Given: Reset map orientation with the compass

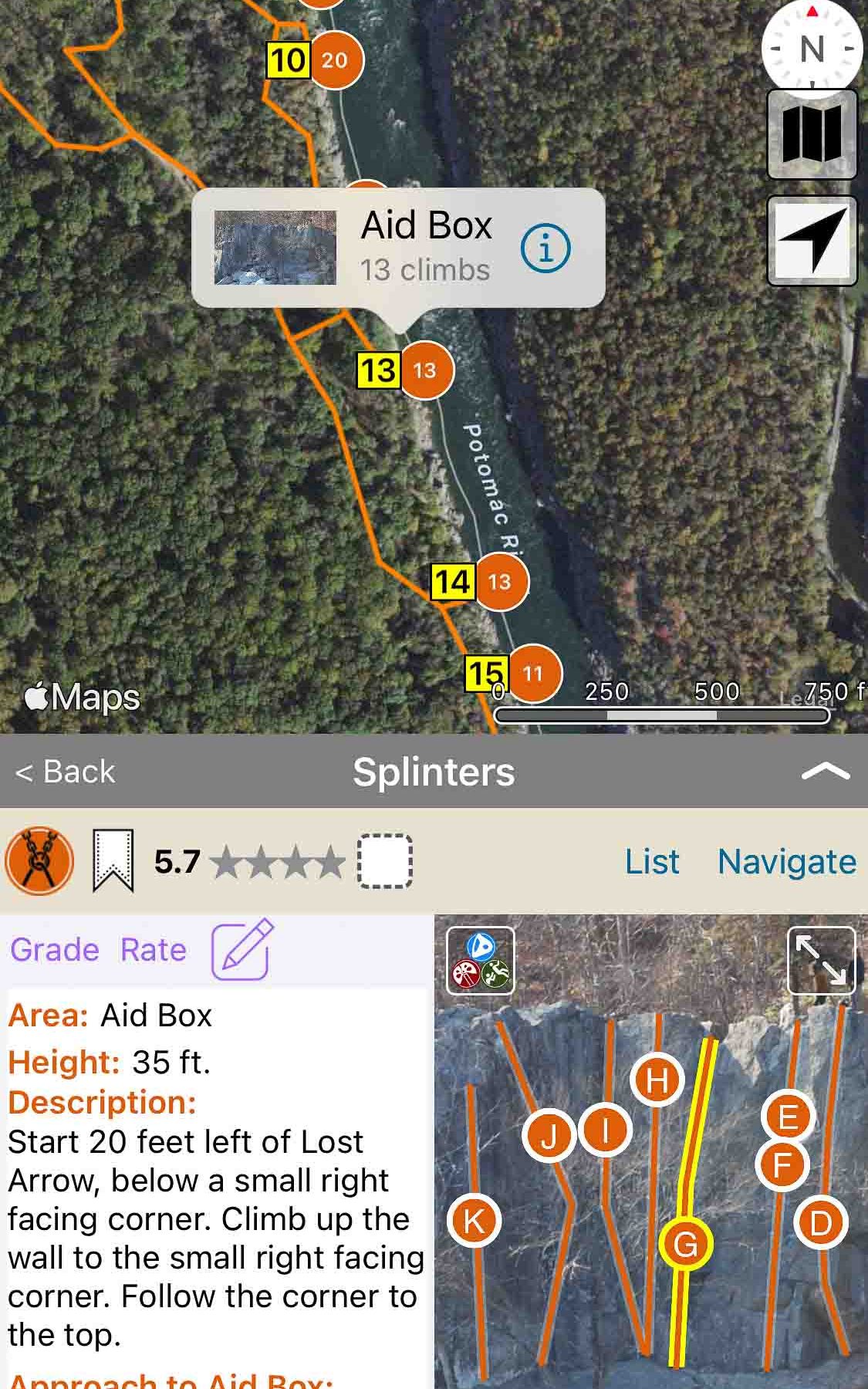Looking at the screenshot, I should [812, 48].
